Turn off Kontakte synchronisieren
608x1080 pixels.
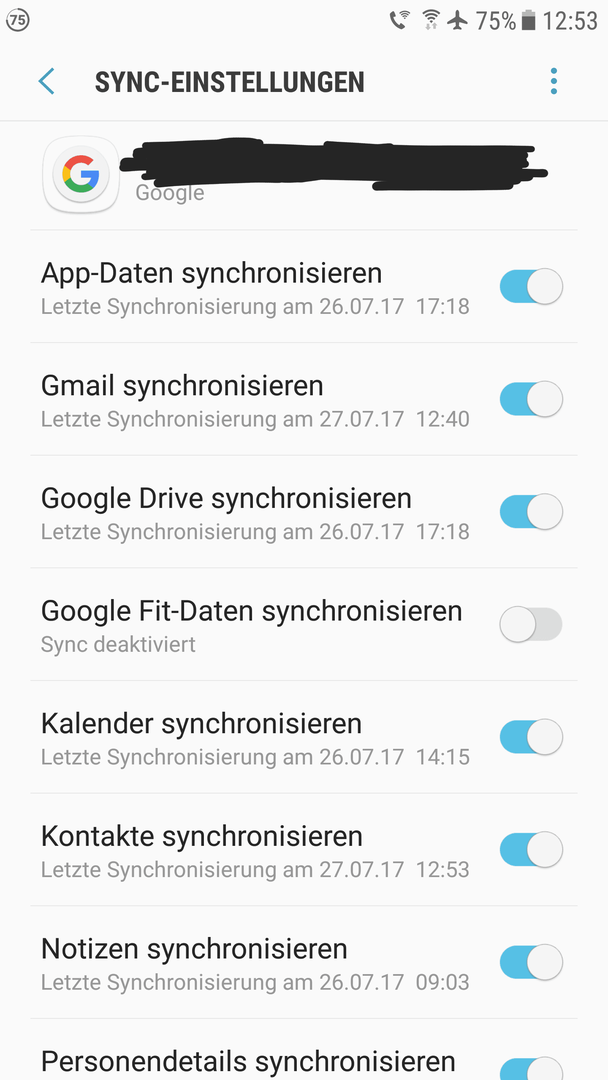531,850
